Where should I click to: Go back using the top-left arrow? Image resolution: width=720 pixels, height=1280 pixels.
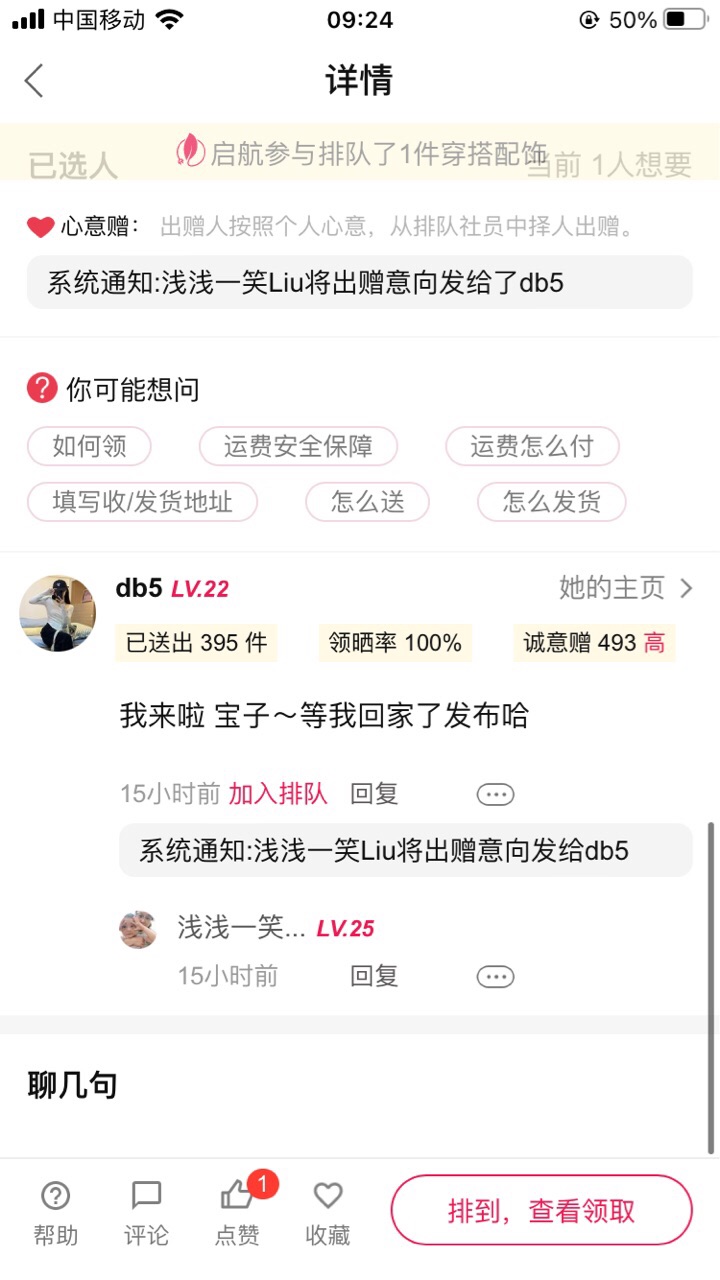pos(34,80)
